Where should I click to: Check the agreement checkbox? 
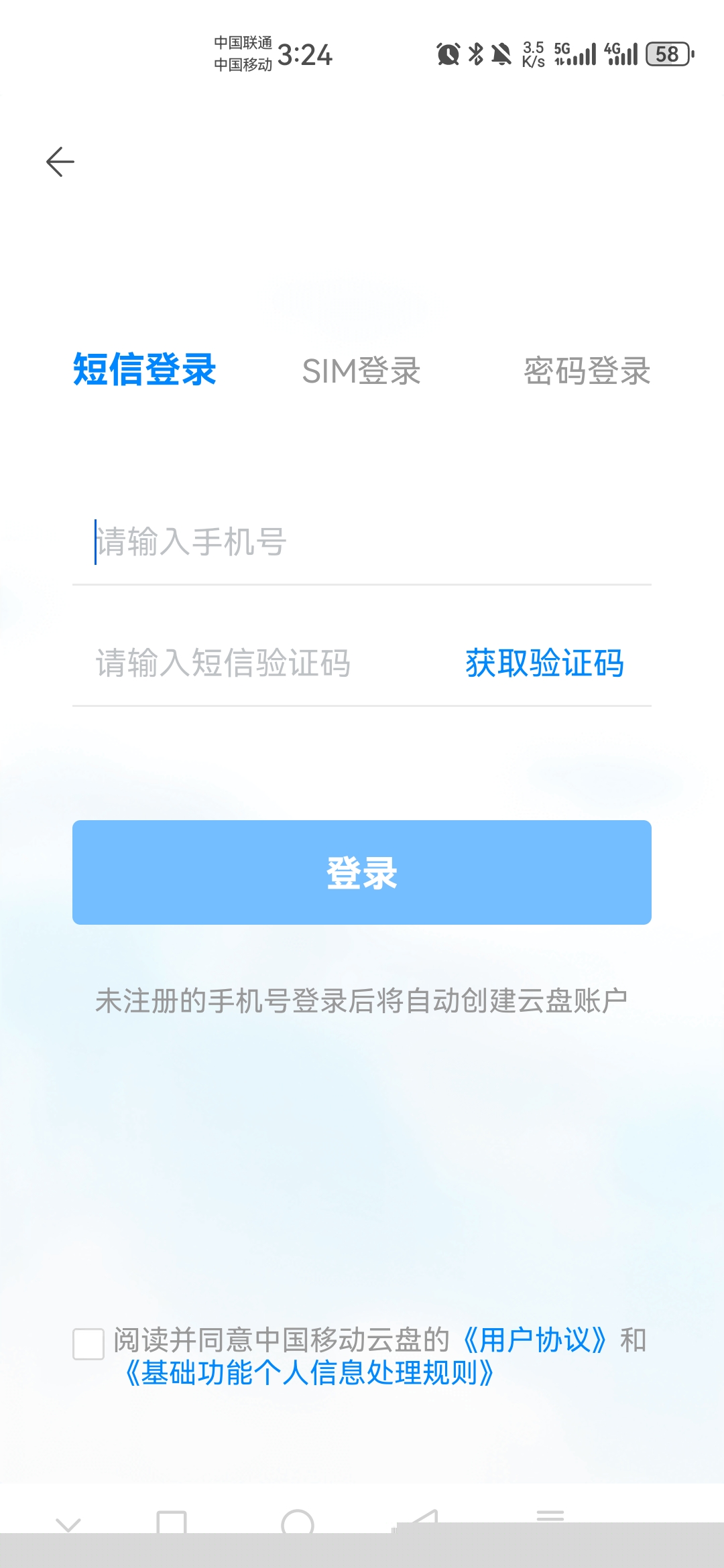(88, 1344)
